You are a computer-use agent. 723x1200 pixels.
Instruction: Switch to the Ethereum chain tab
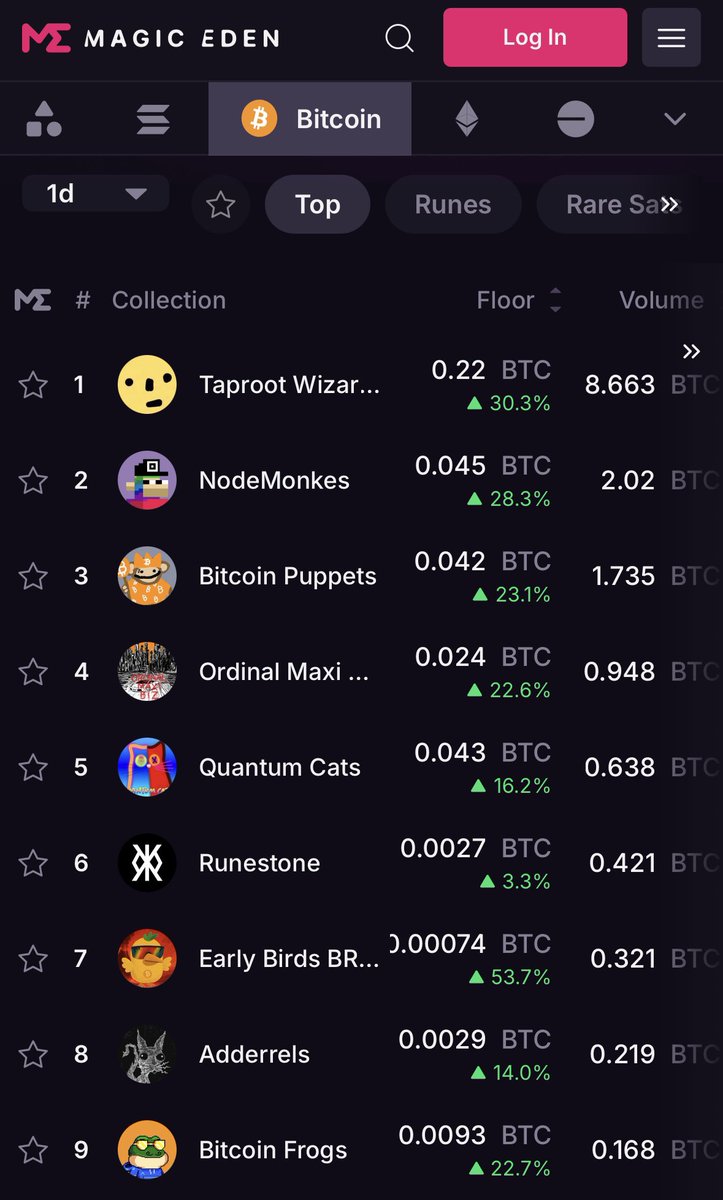point(467,120)
